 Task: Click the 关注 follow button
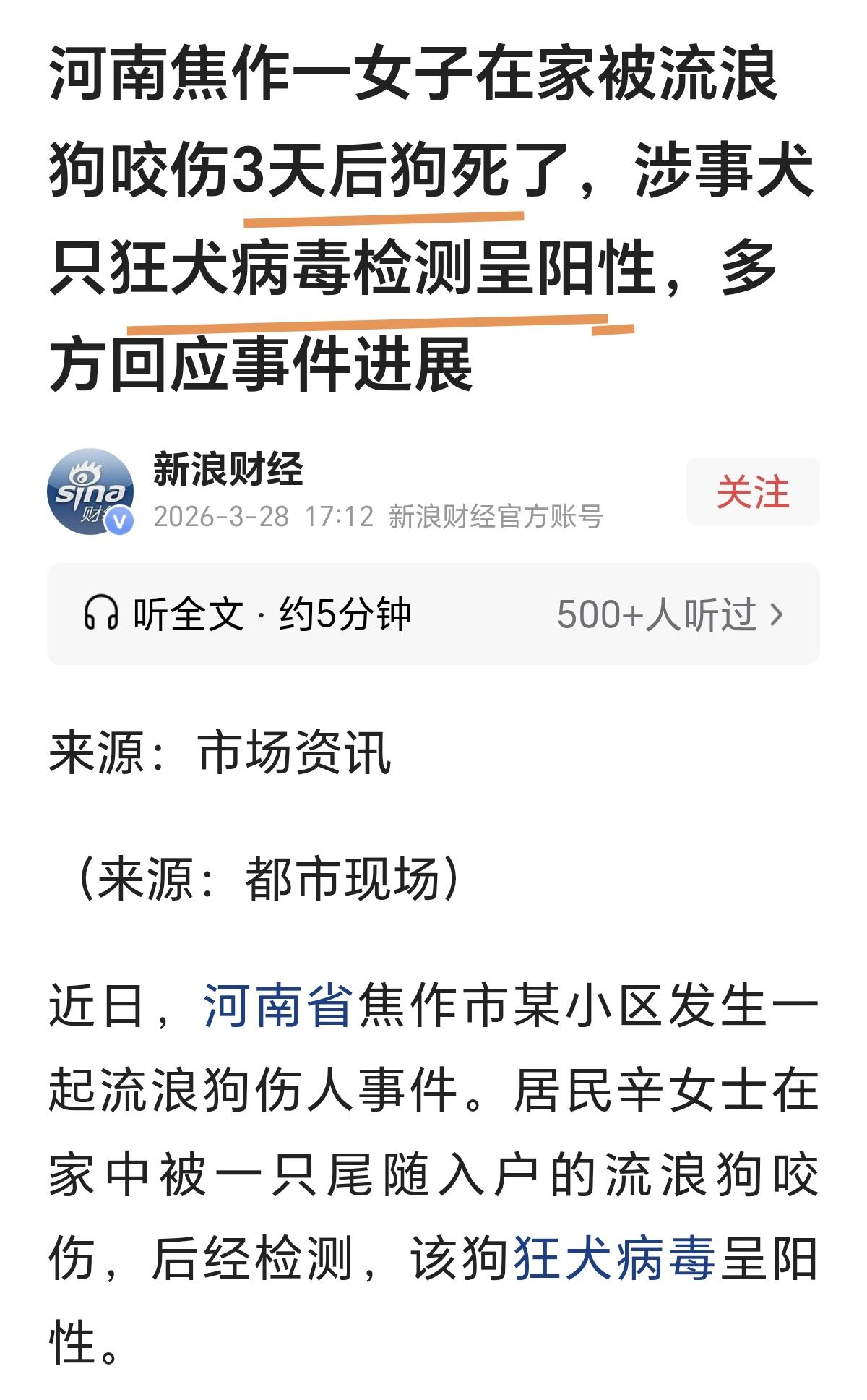753,491
